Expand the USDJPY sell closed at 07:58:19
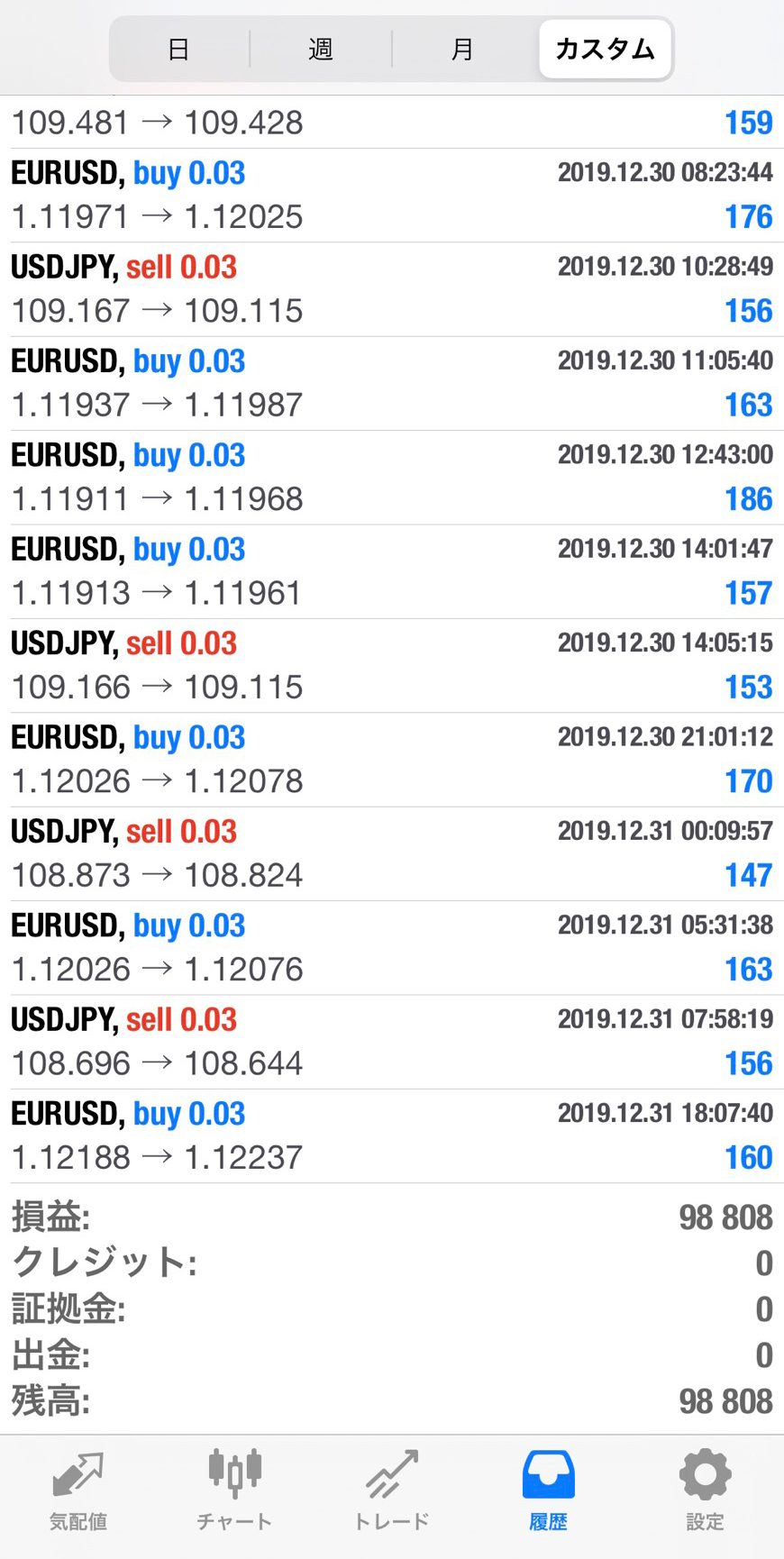The image size is (784, 1559). point(391,1042)
